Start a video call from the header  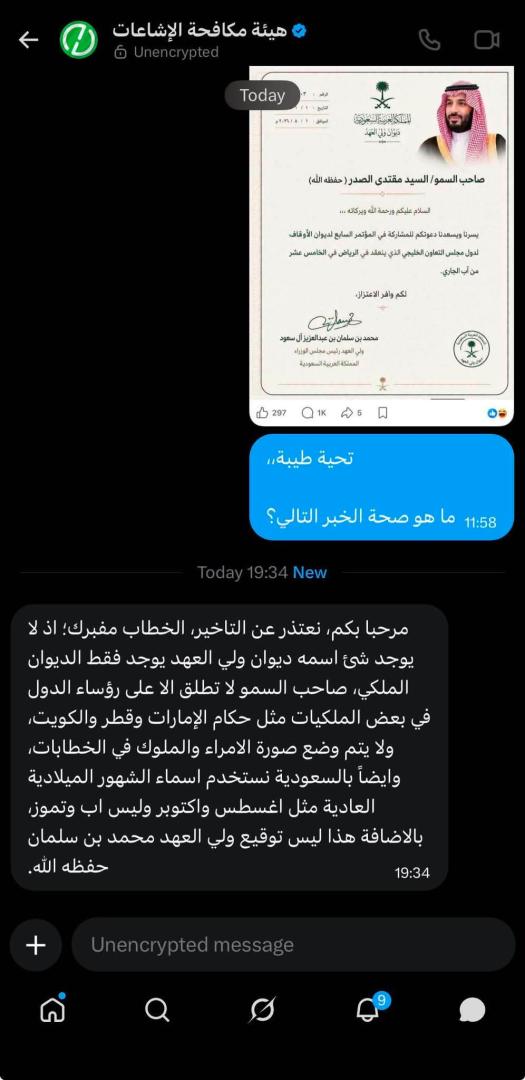pyautogui.click(x=486, y=40)
